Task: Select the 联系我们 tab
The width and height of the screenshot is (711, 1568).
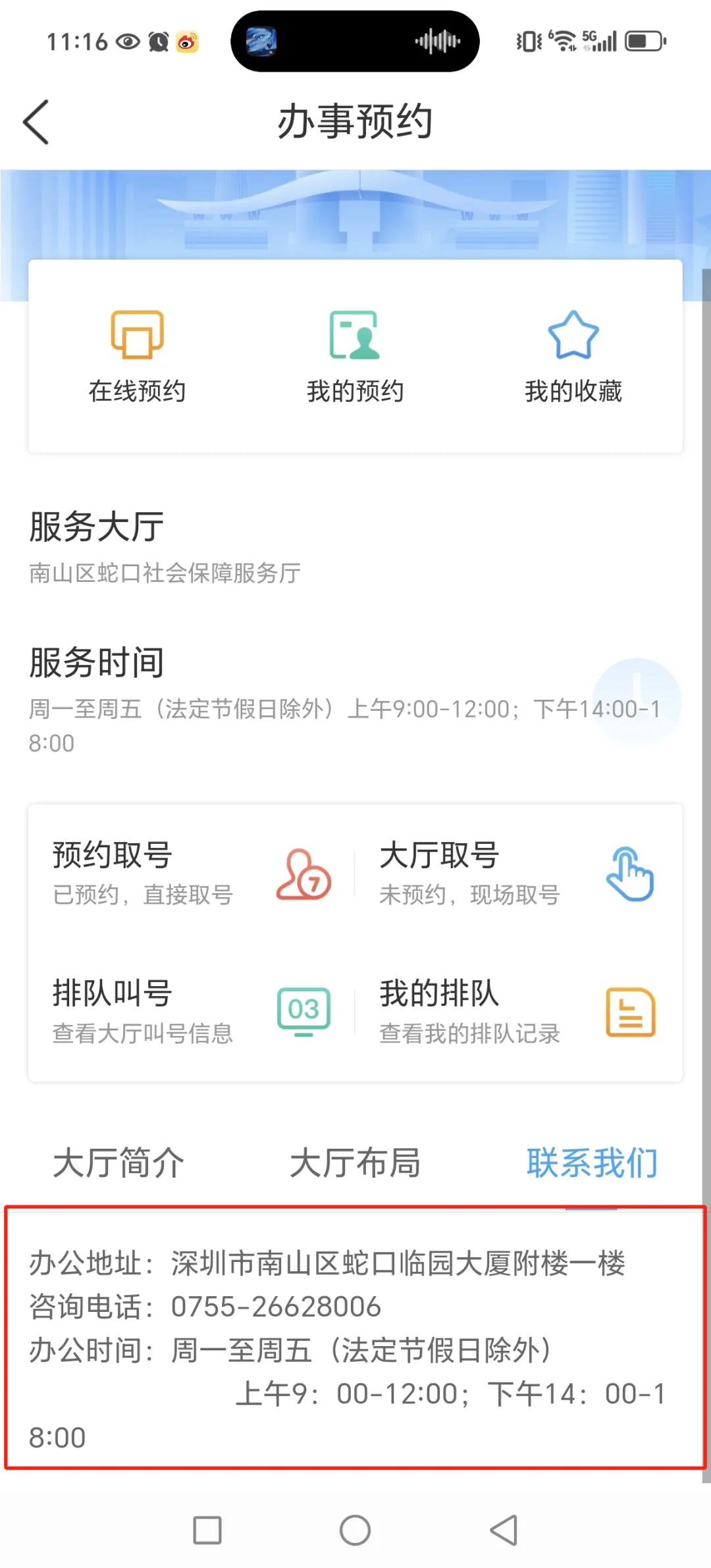Action: click(x=592, y=1163)
